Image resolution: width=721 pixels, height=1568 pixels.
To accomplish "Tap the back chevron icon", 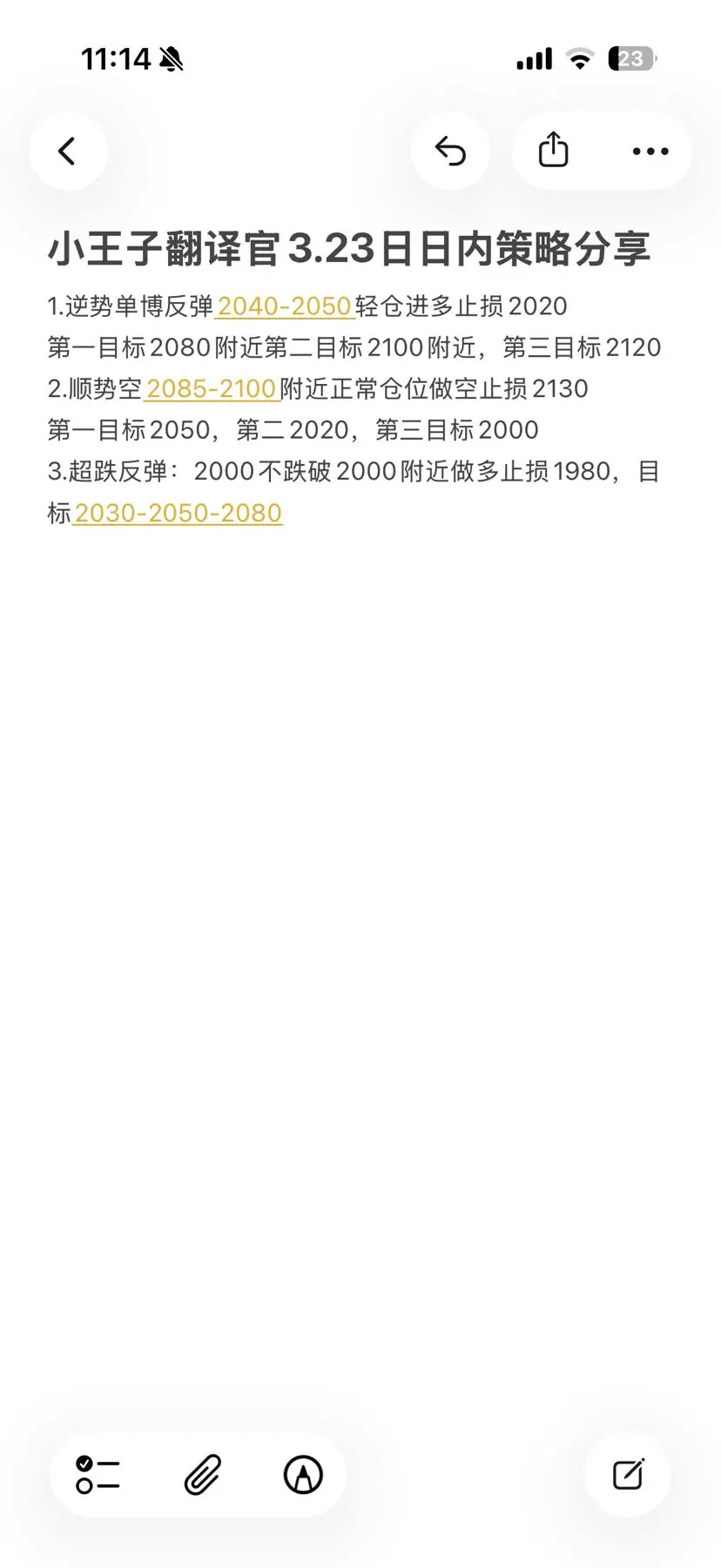I will pyautogui.click(x=68, y=151).
